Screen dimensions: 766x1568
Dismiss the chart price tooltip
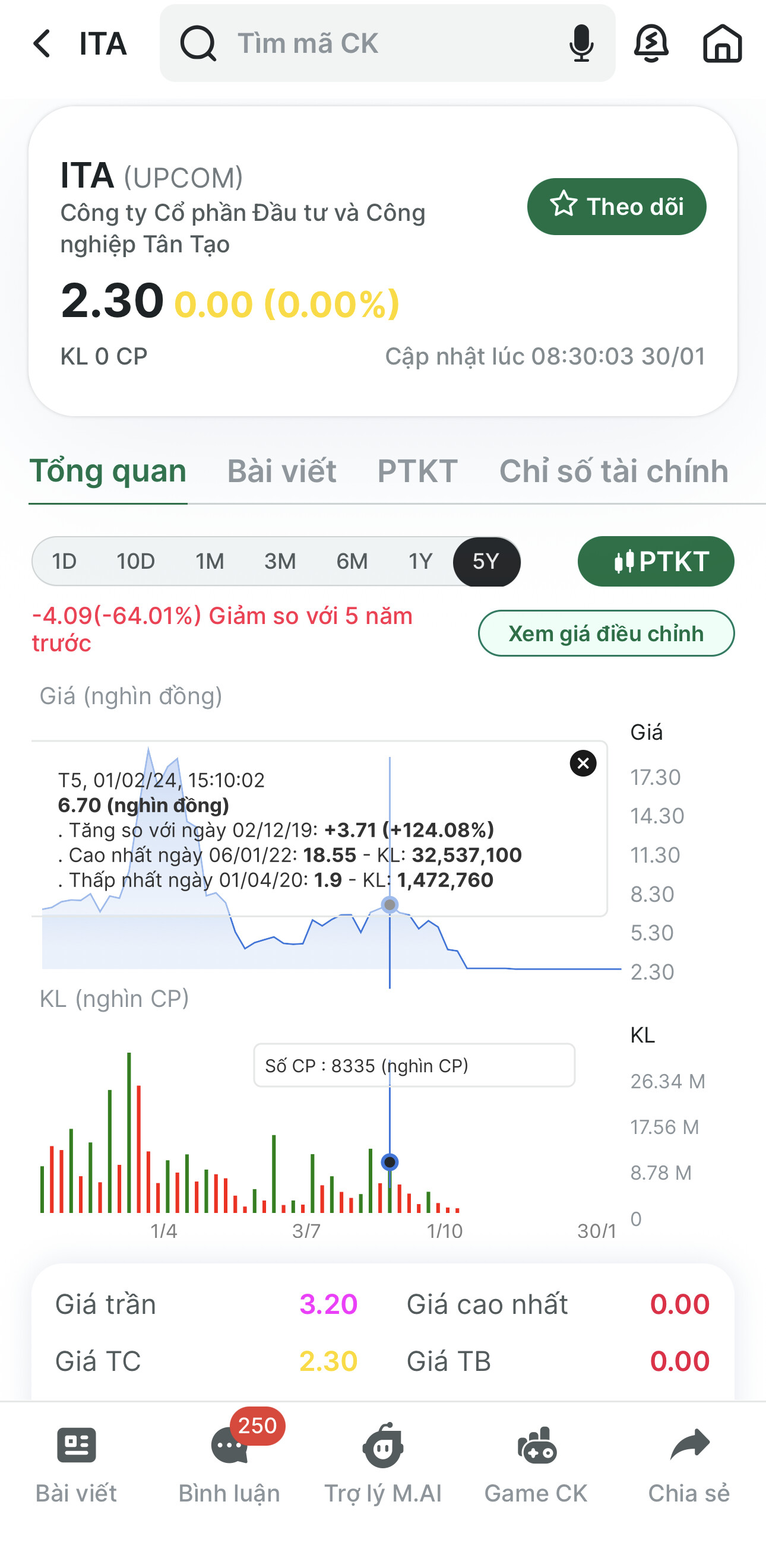(583, 764)
